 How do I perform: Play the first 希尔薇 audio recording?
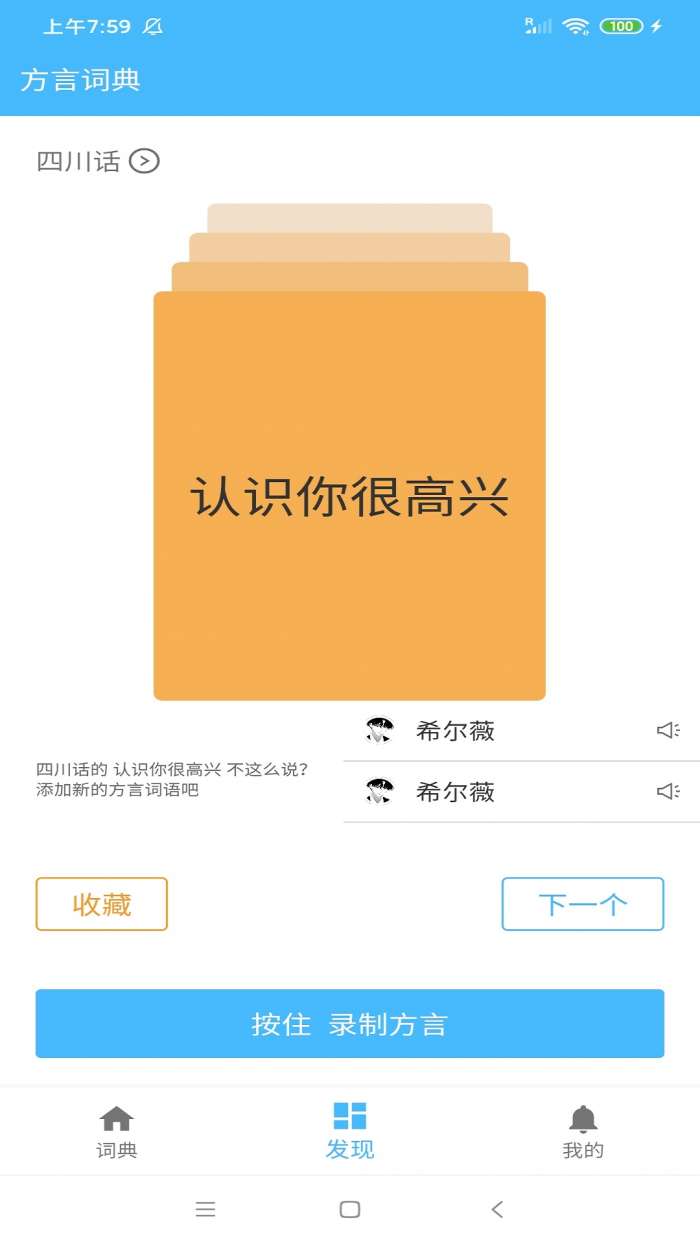tap(667, 731)
